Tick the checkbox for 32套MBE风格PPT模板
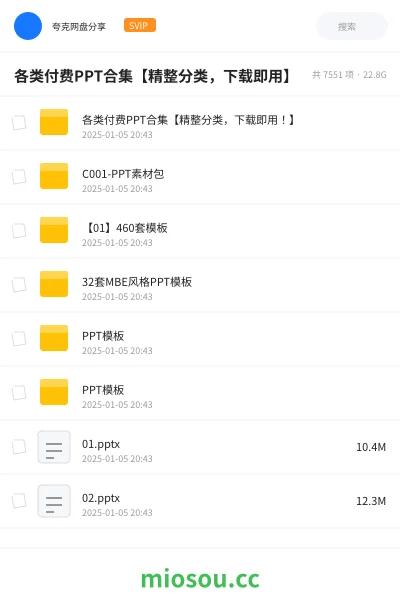The image size is (400, 600). pos(19,285)
